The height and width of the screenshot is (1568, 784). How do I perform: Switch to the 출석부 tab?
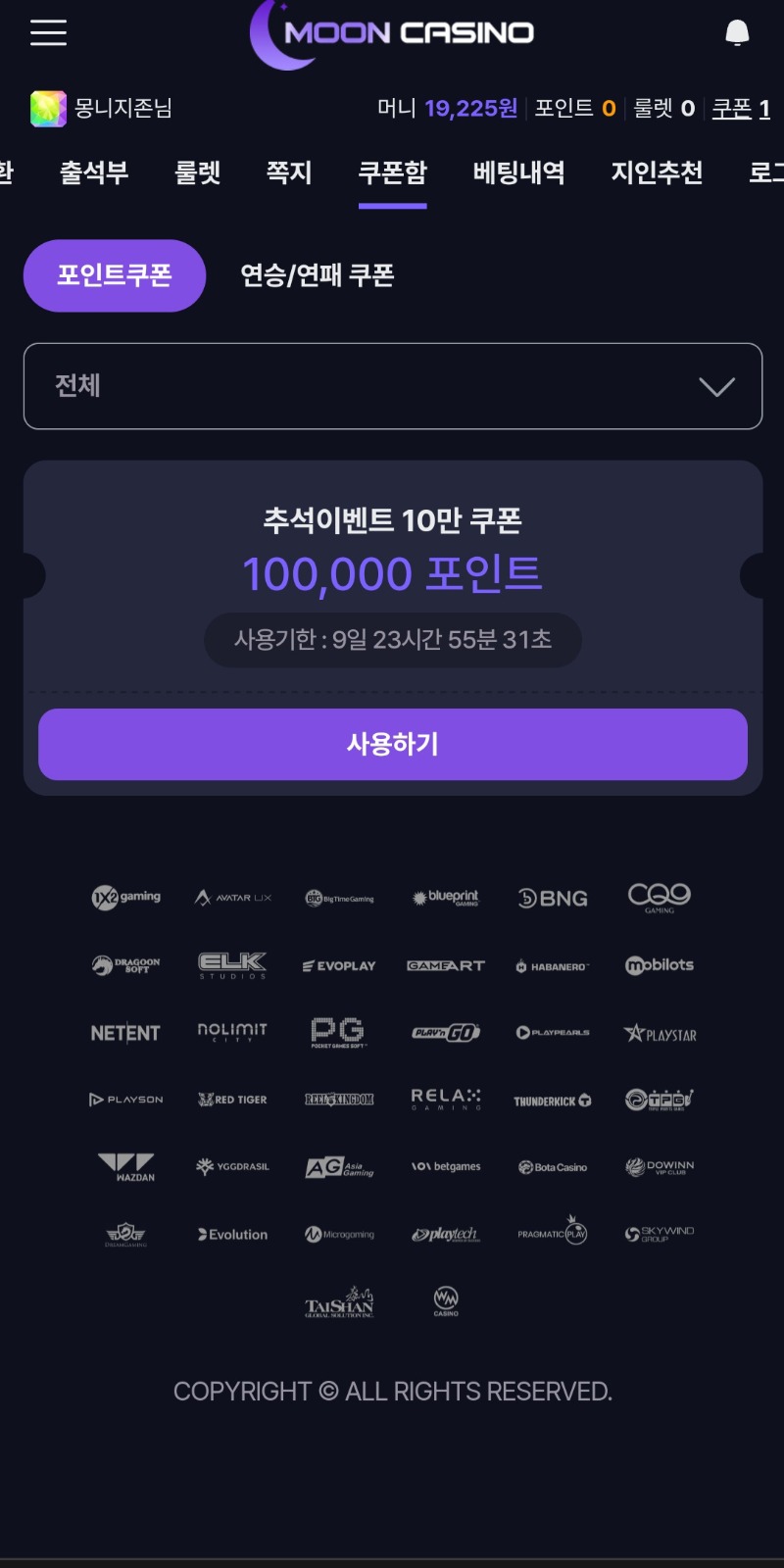point(94,173)
